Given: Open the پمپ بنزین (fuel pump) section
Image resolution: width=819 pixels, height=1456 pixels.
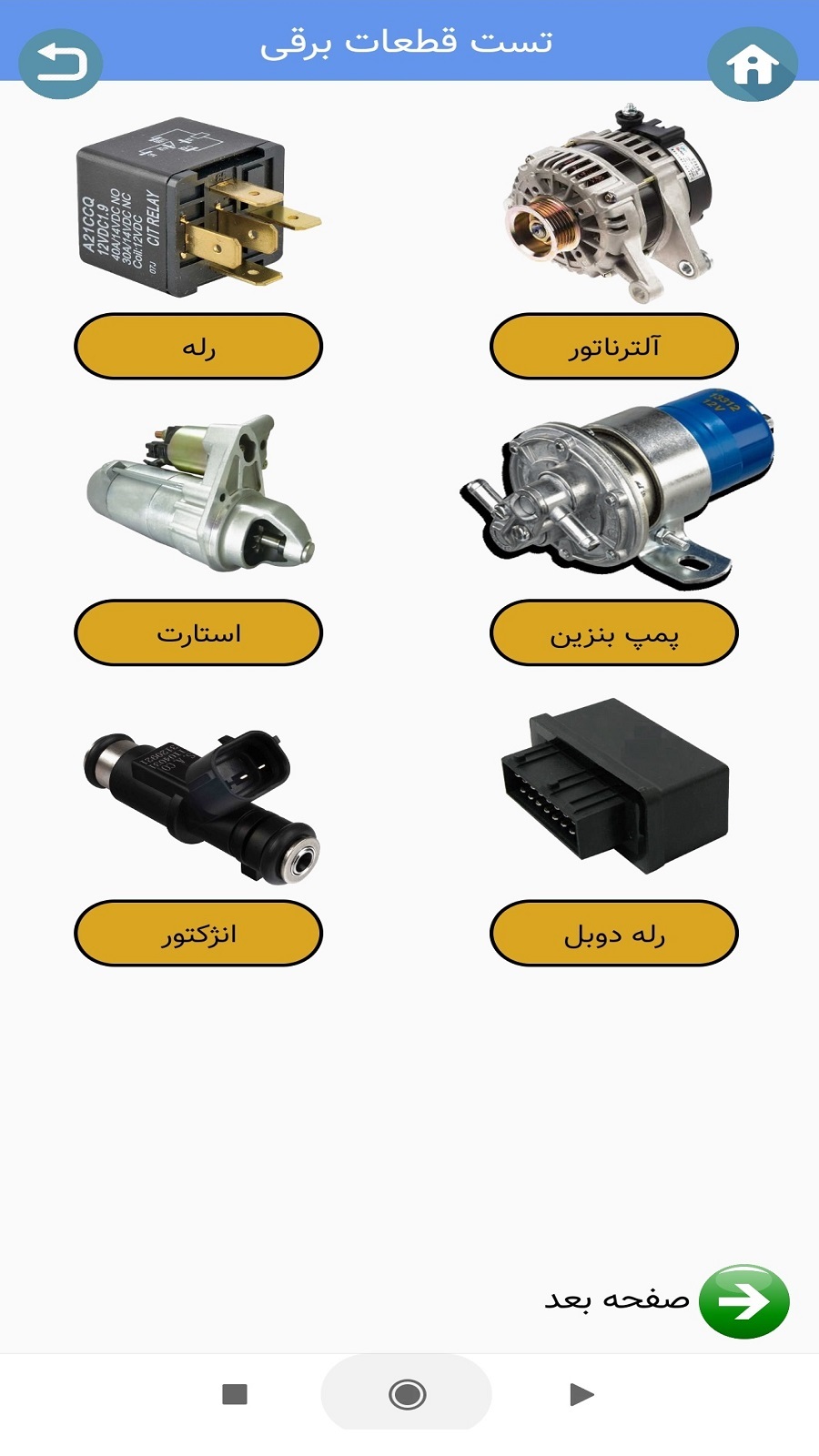Looking at the screenshot, I should click(614, 633).
